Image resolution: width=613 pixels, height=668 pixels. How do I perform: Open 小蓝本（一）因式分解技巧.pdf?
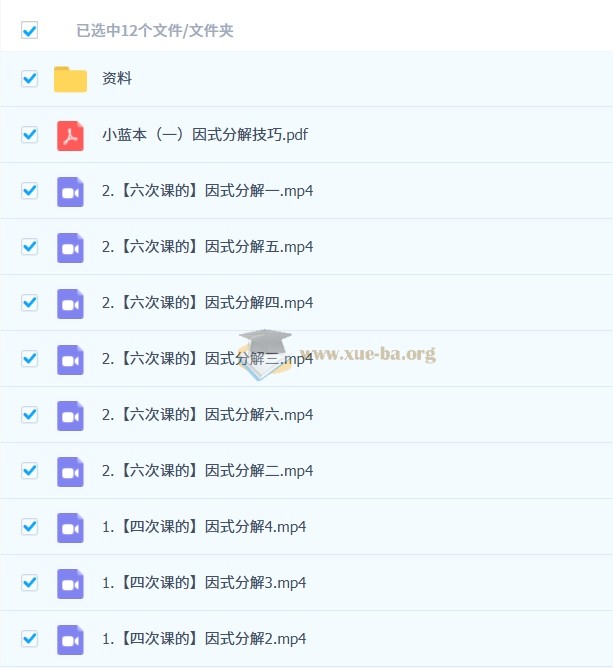point(204,135)
